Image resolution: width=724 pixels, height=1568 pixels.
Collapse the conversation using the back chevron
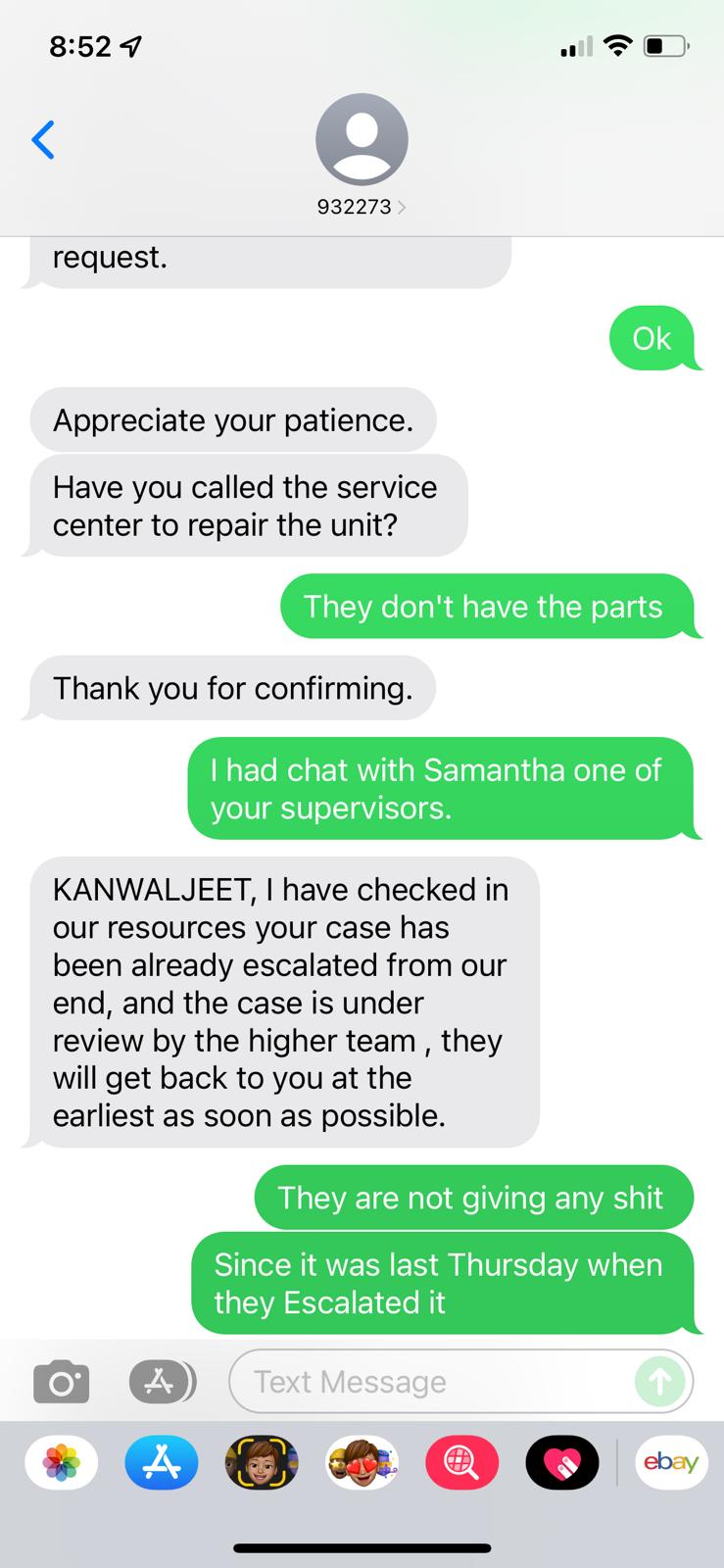click(x=42, y=139)
